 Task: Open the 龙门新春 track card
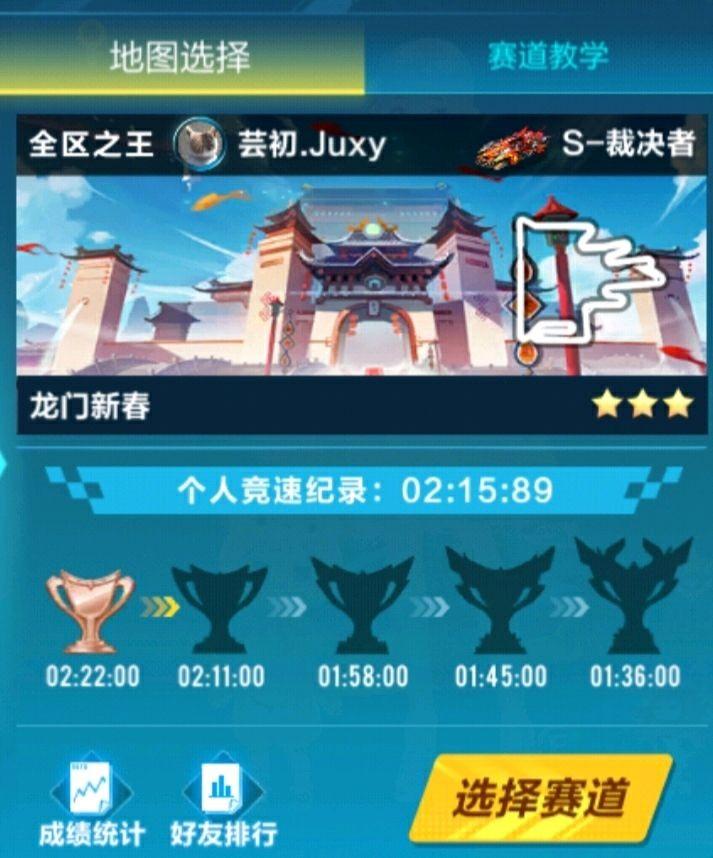pyautogui.click(x=356, y=275)
